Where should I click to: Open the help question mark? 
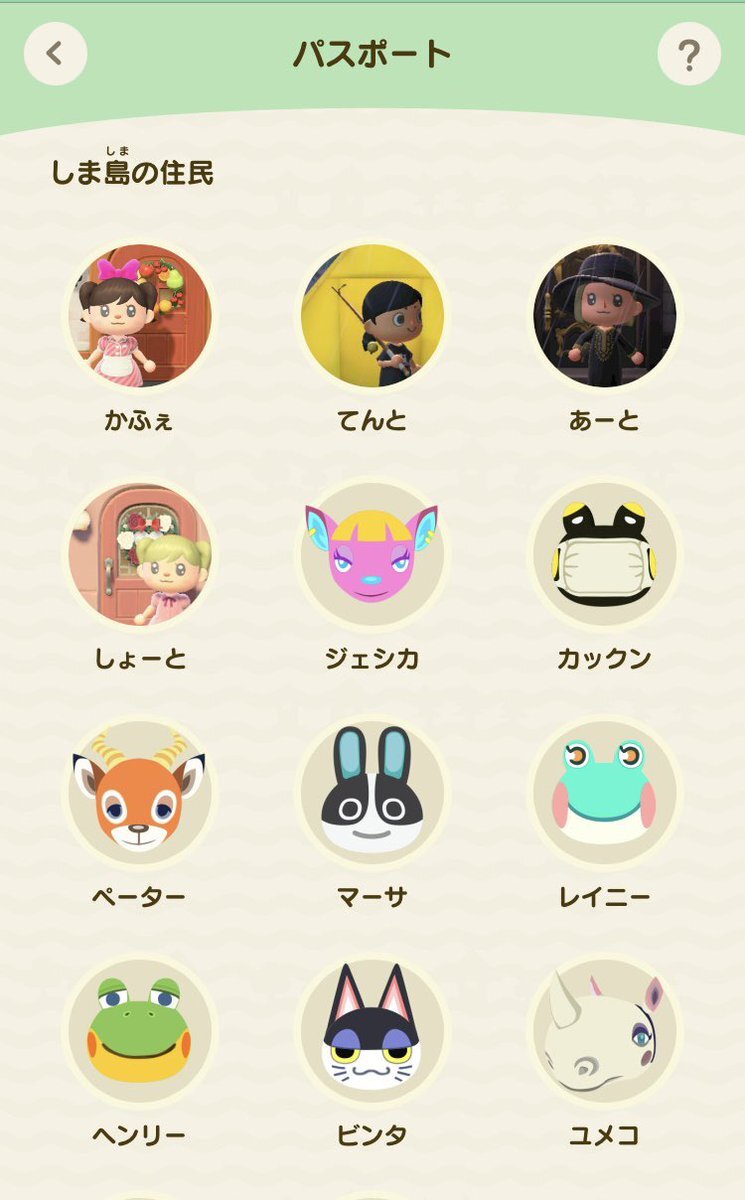coord(689,53)
